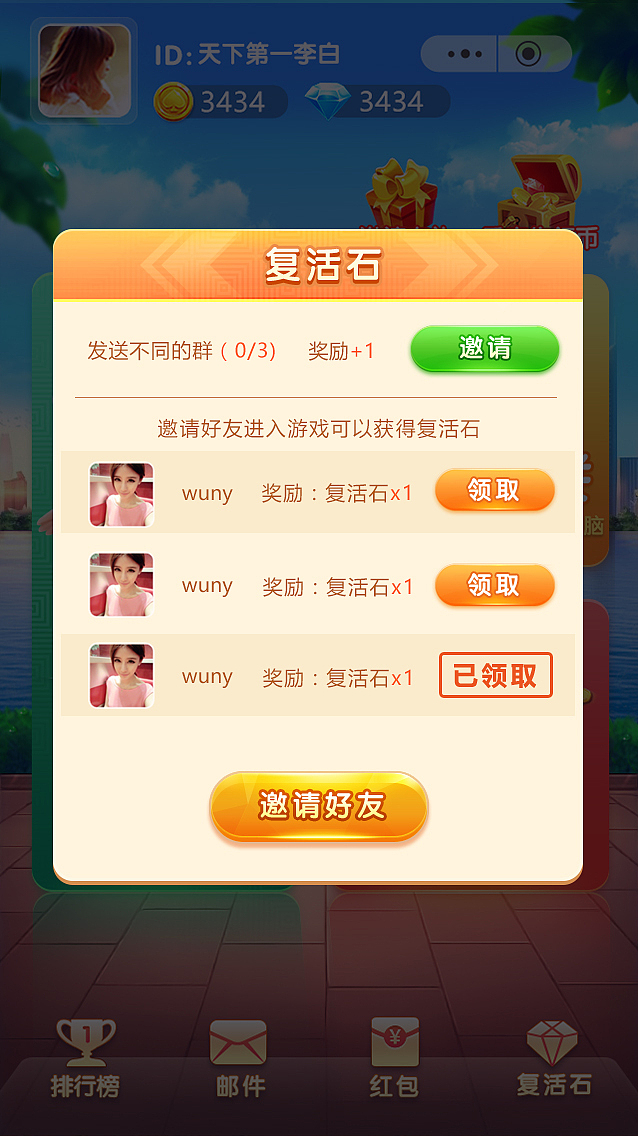Open the 排行榜 leaderboard
Screen dimensions: 638x1136
point(85,1058)
